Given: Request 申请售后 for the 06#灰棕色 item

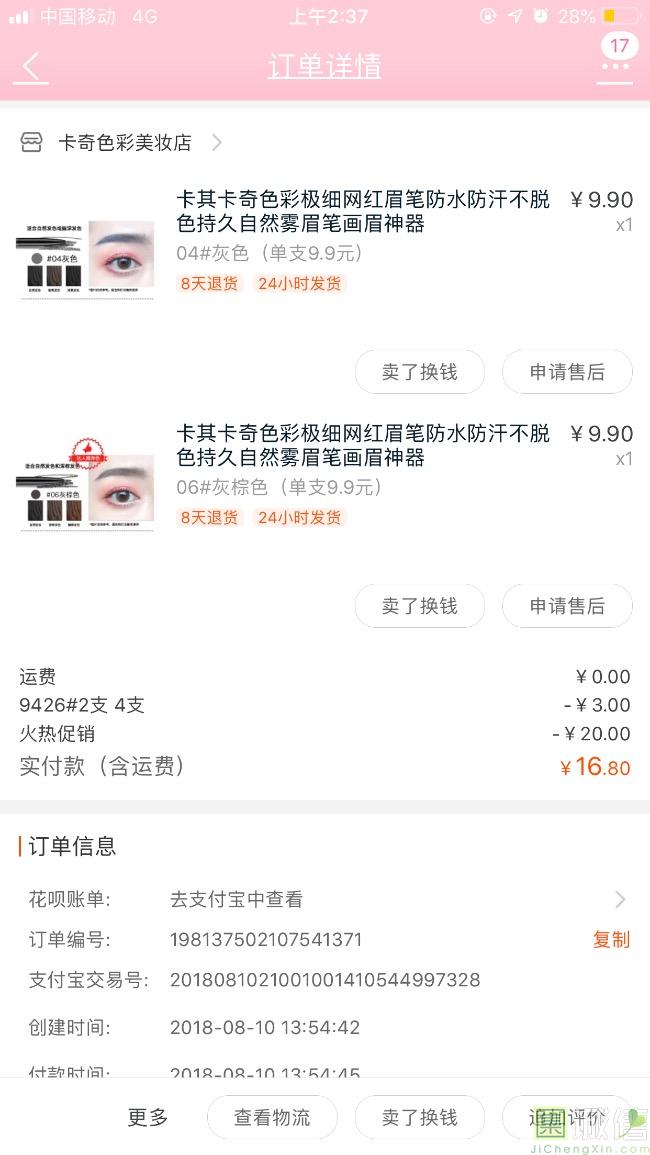Looking at the screenshot, I should pyautogui.click(x=567, y=606).
